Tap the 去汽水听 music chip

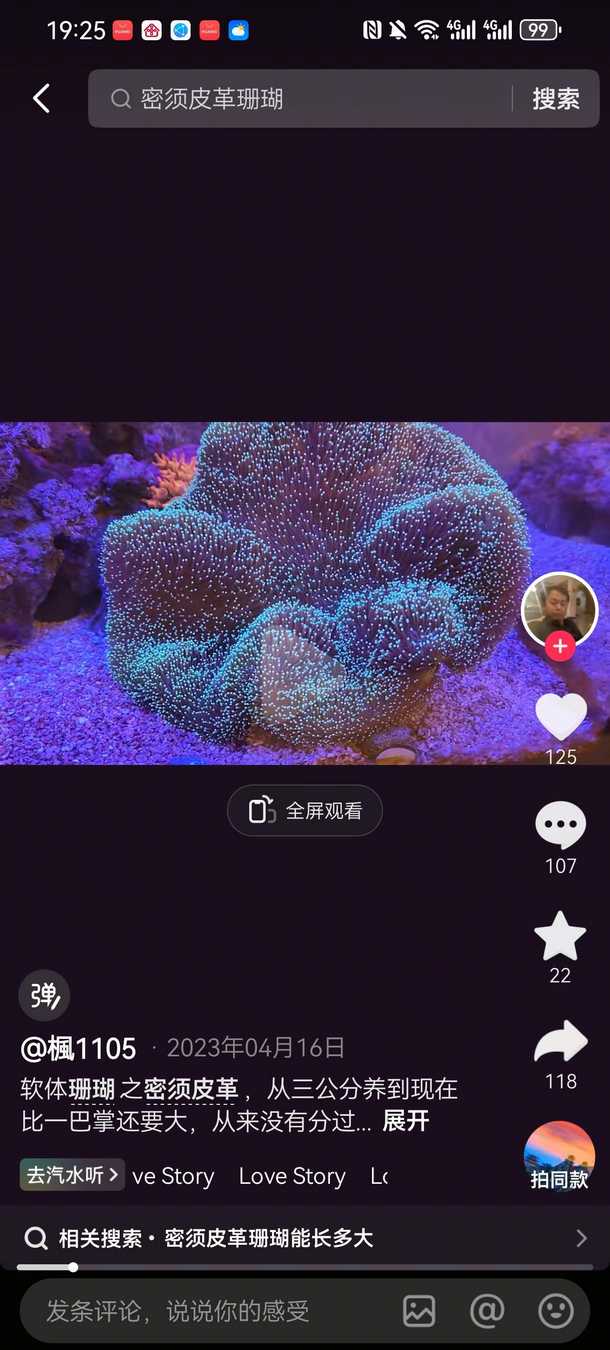[72, 1175]
